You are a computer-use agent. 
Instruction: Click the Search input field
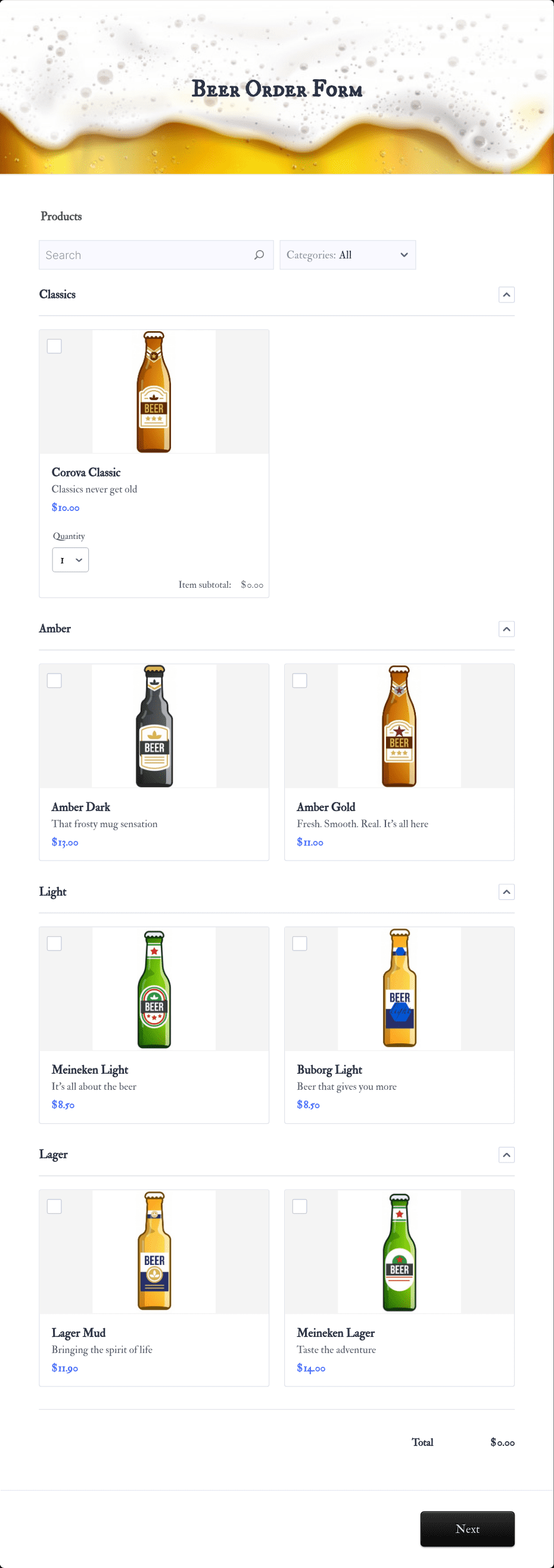140,254
